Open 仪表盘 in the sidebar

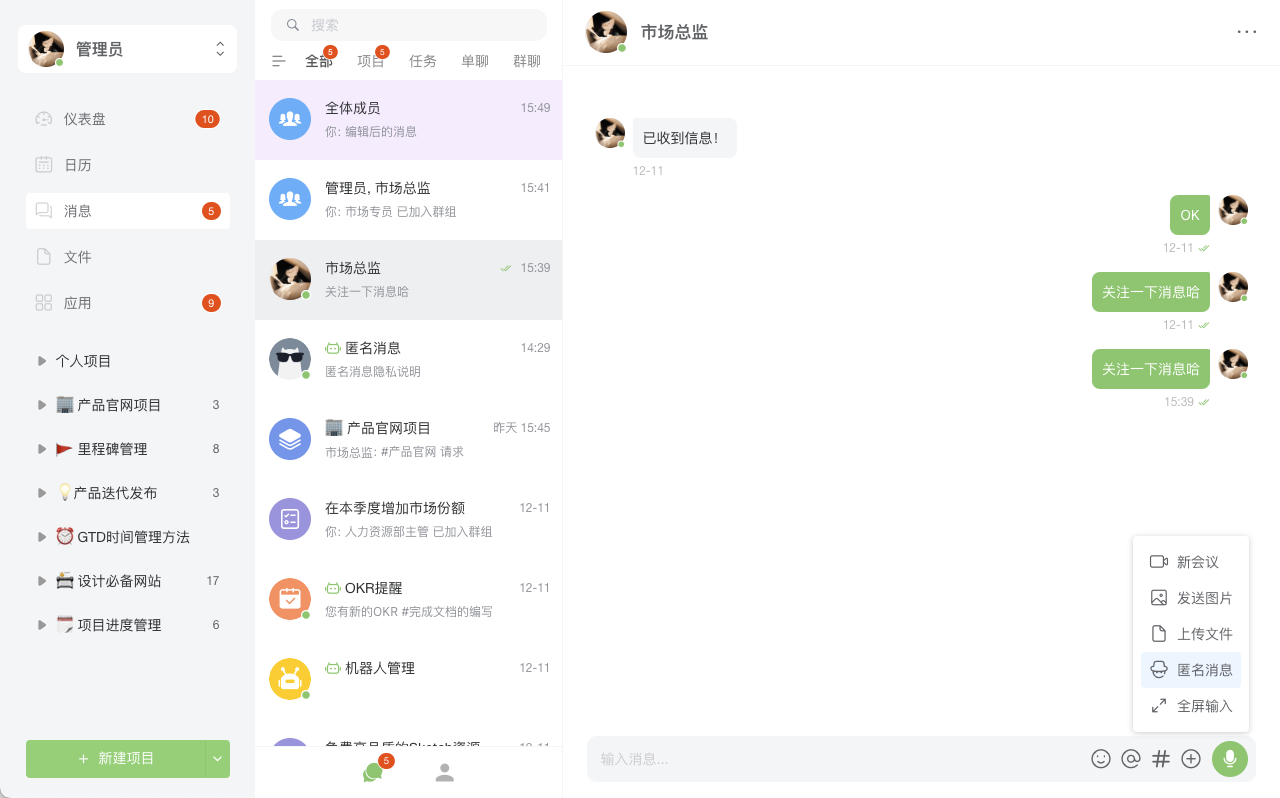(x=85, y=119)
